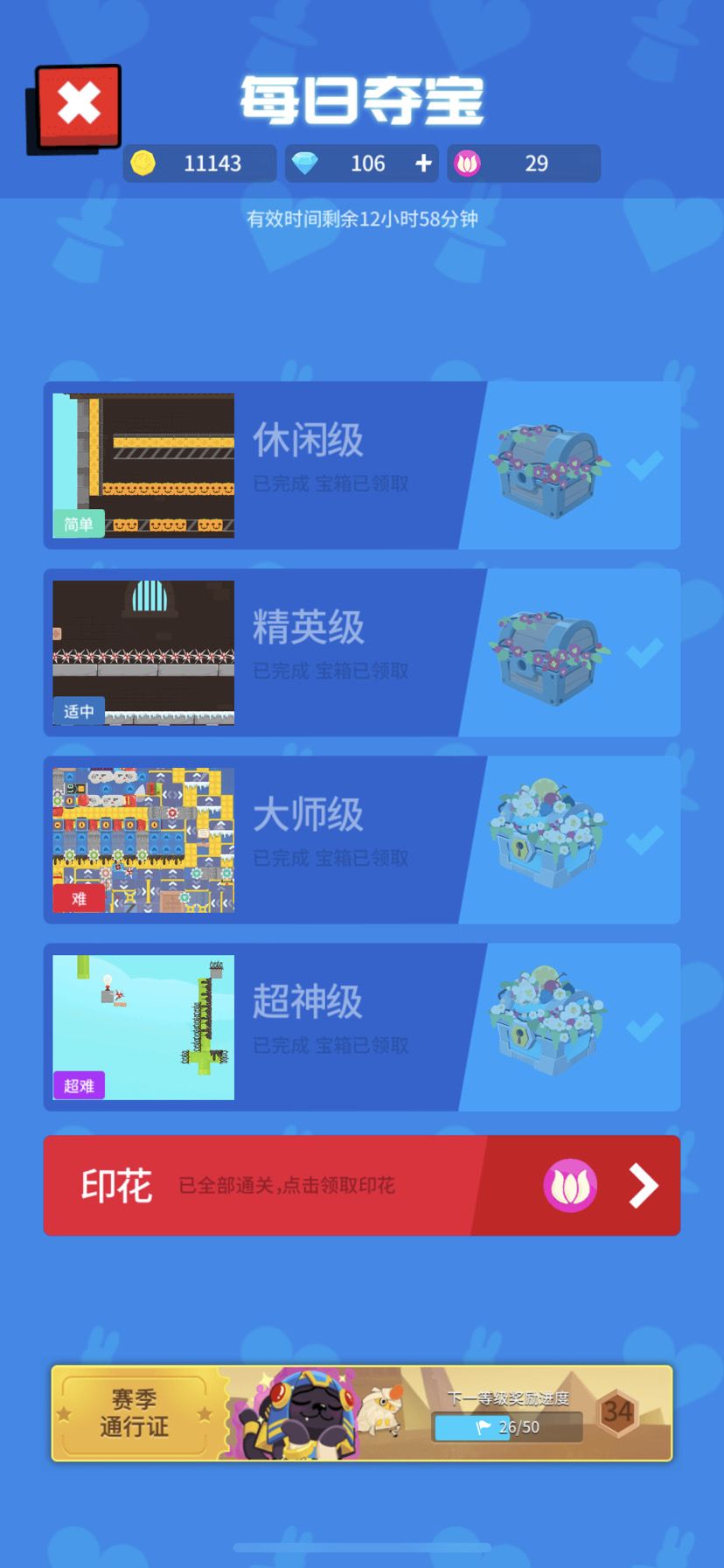
Task: Tap the pink tulip currency icon
Action: [470, 164]
